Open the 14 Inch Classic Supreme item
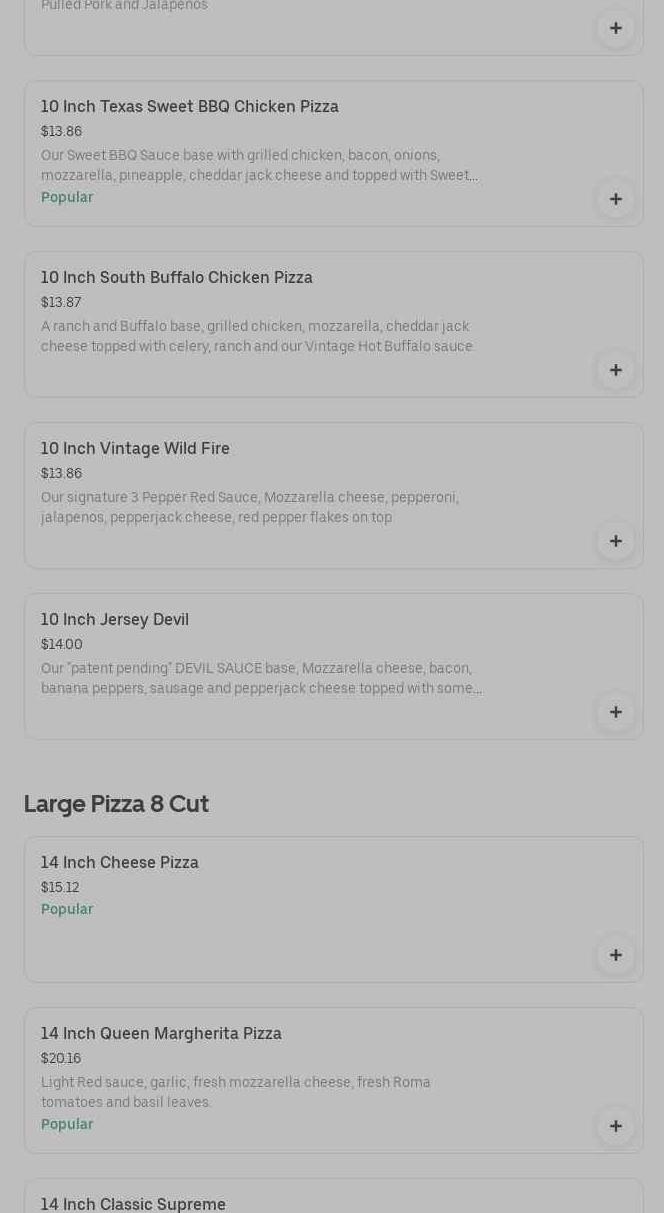This screenshot has height=1213, width=664. click(133, 1204)
